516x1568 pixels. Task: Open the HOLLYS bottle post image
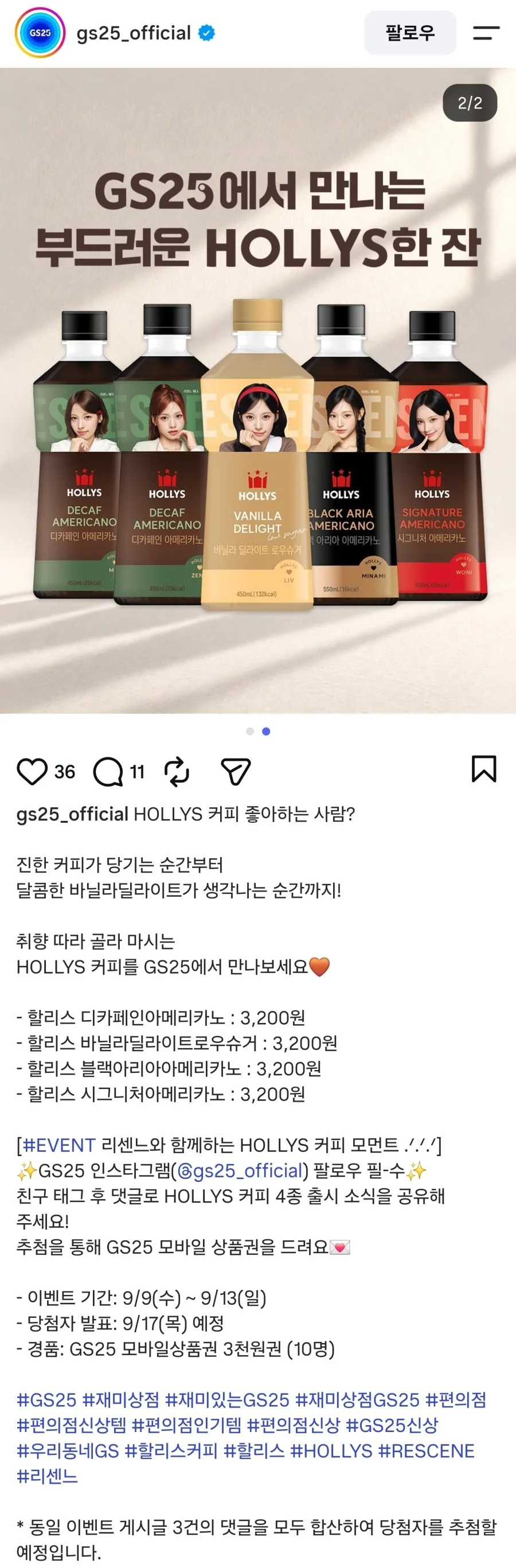click(258, 390)
